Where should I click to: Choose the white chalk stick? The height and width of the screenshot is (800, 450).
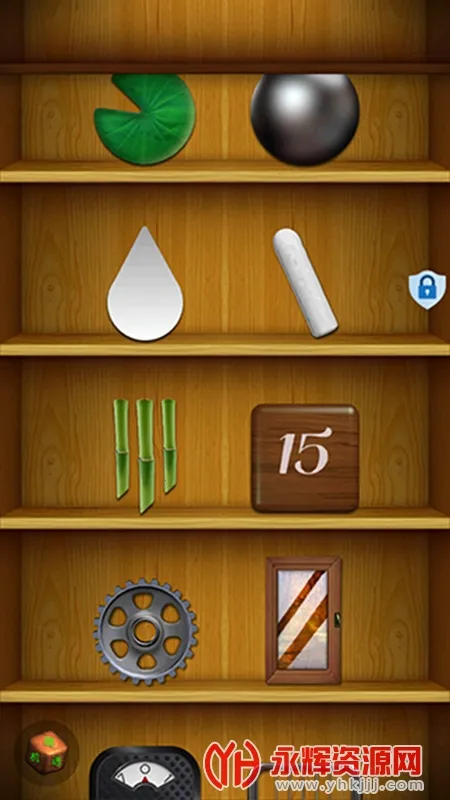coord(305,283)
